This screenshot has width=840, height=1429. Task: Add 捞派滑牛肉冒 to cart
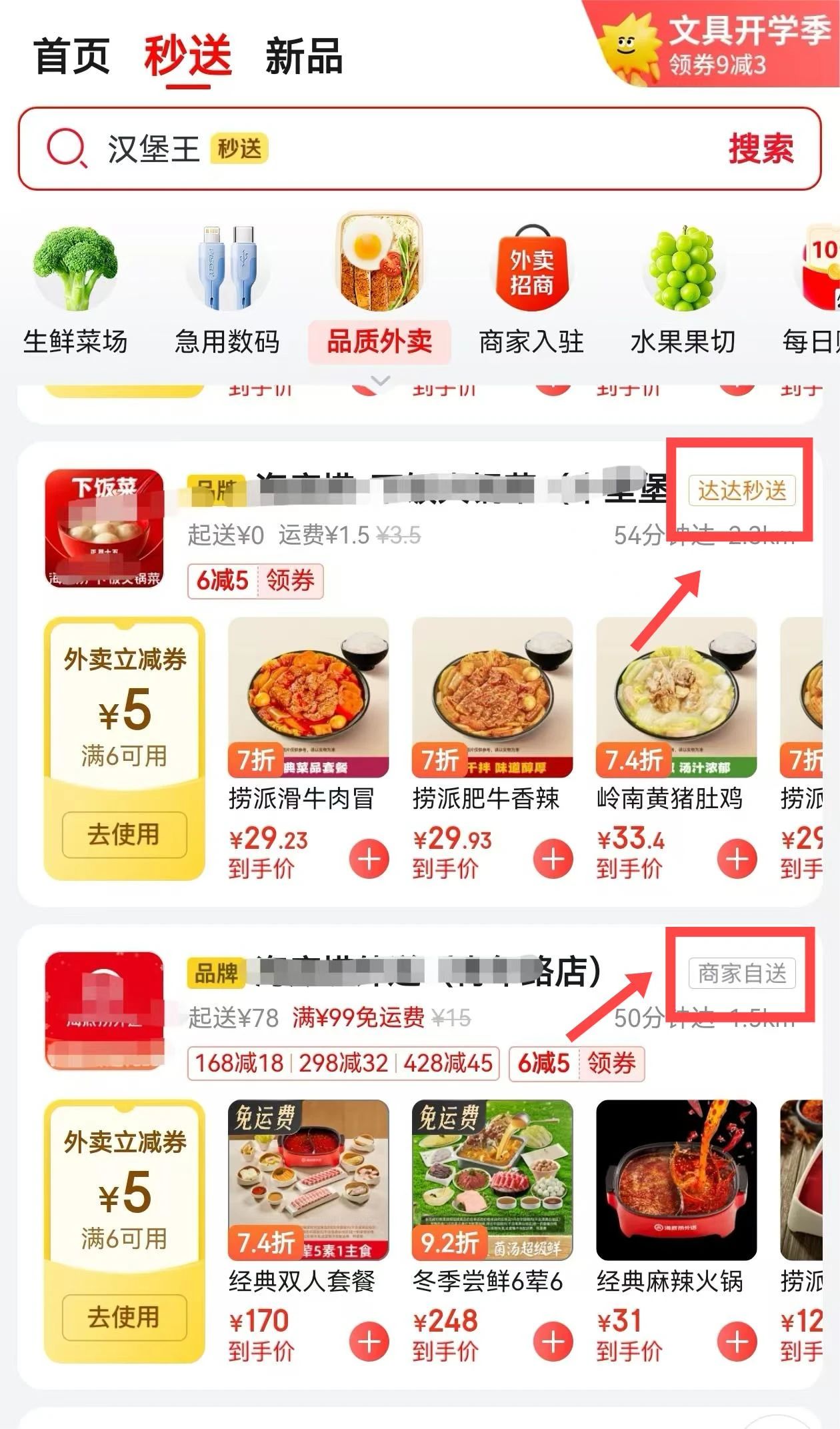369,859
